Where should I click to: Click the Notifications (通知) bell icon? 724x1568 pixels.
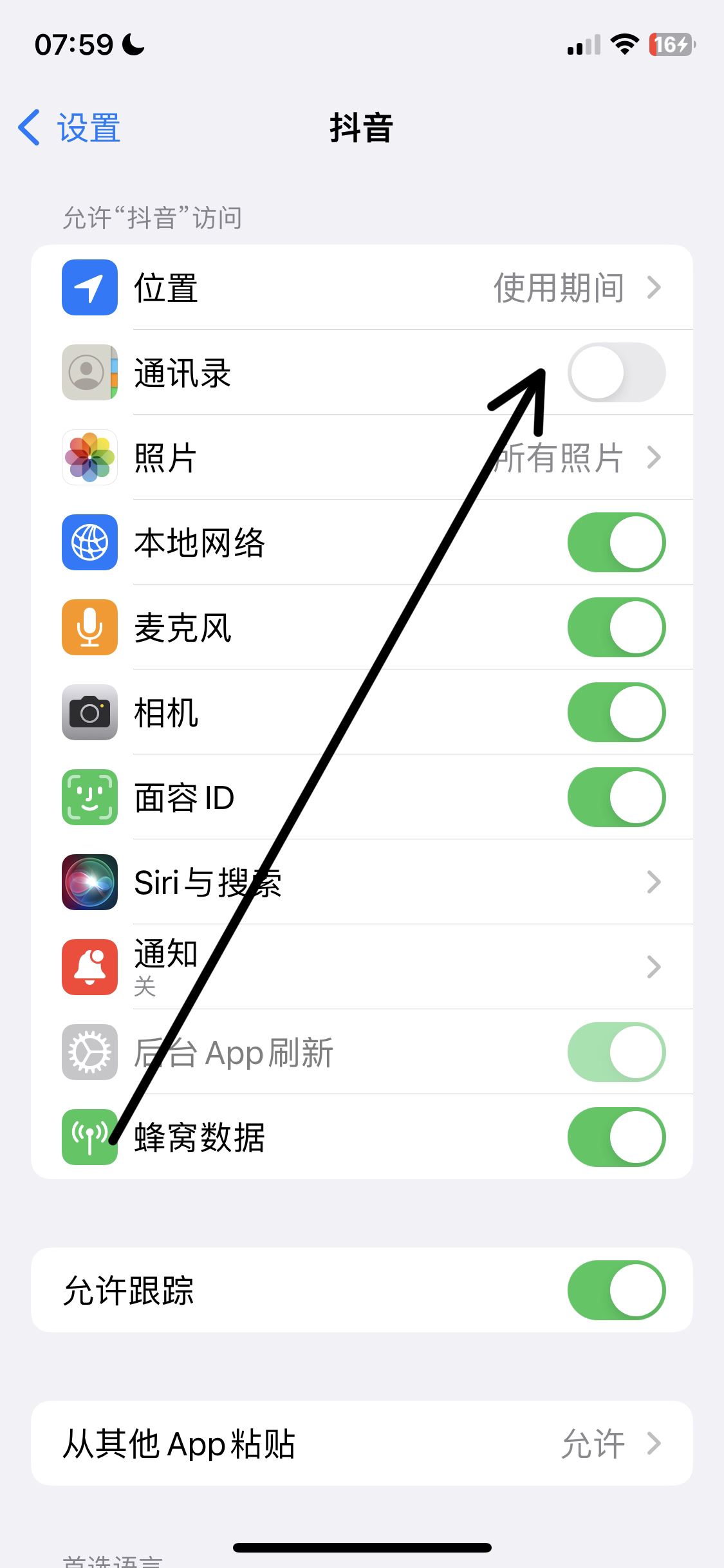pyautogui.click(x=89, y=967)
